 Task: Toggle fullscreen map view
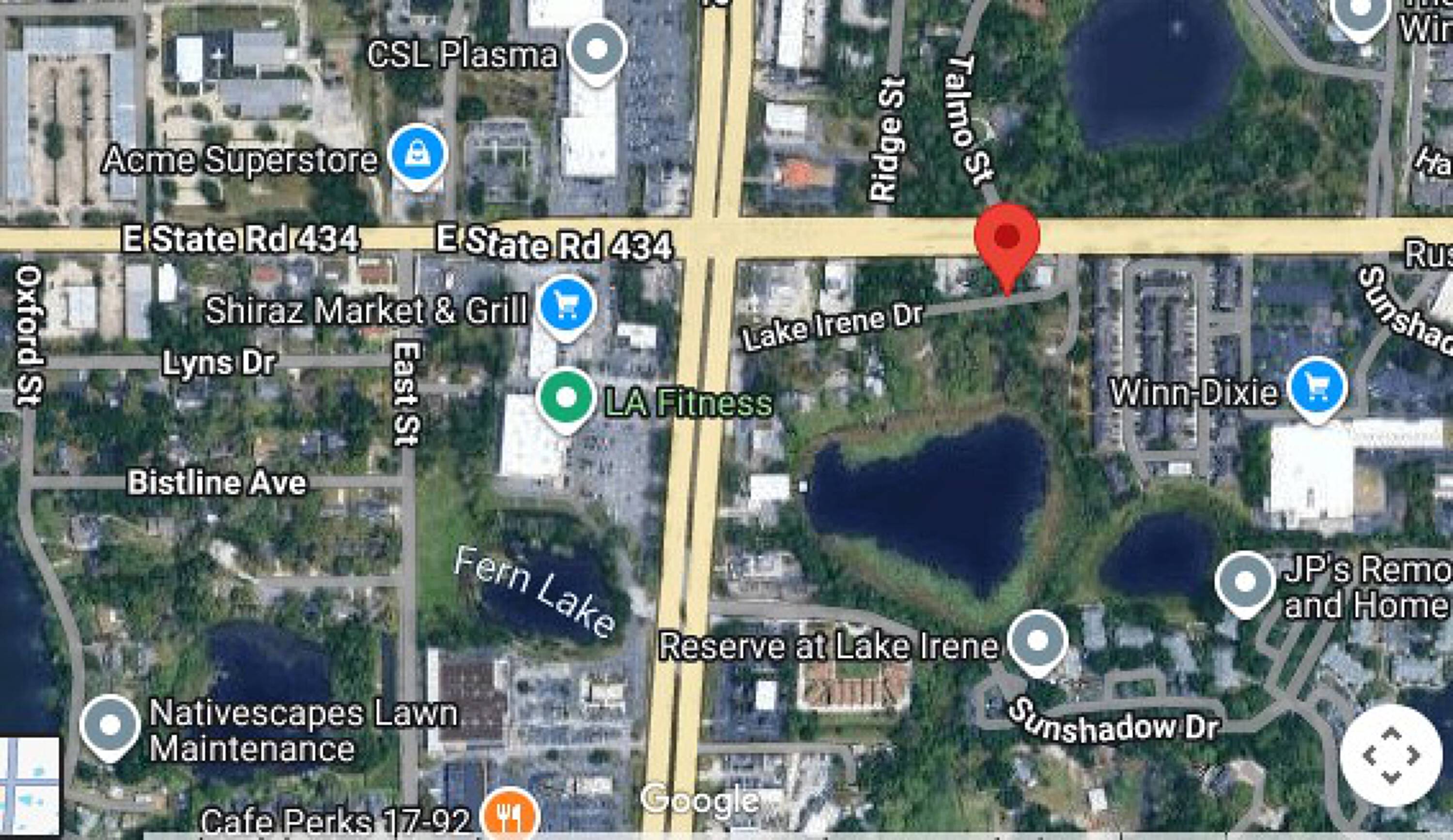[x=1391, y=755]
